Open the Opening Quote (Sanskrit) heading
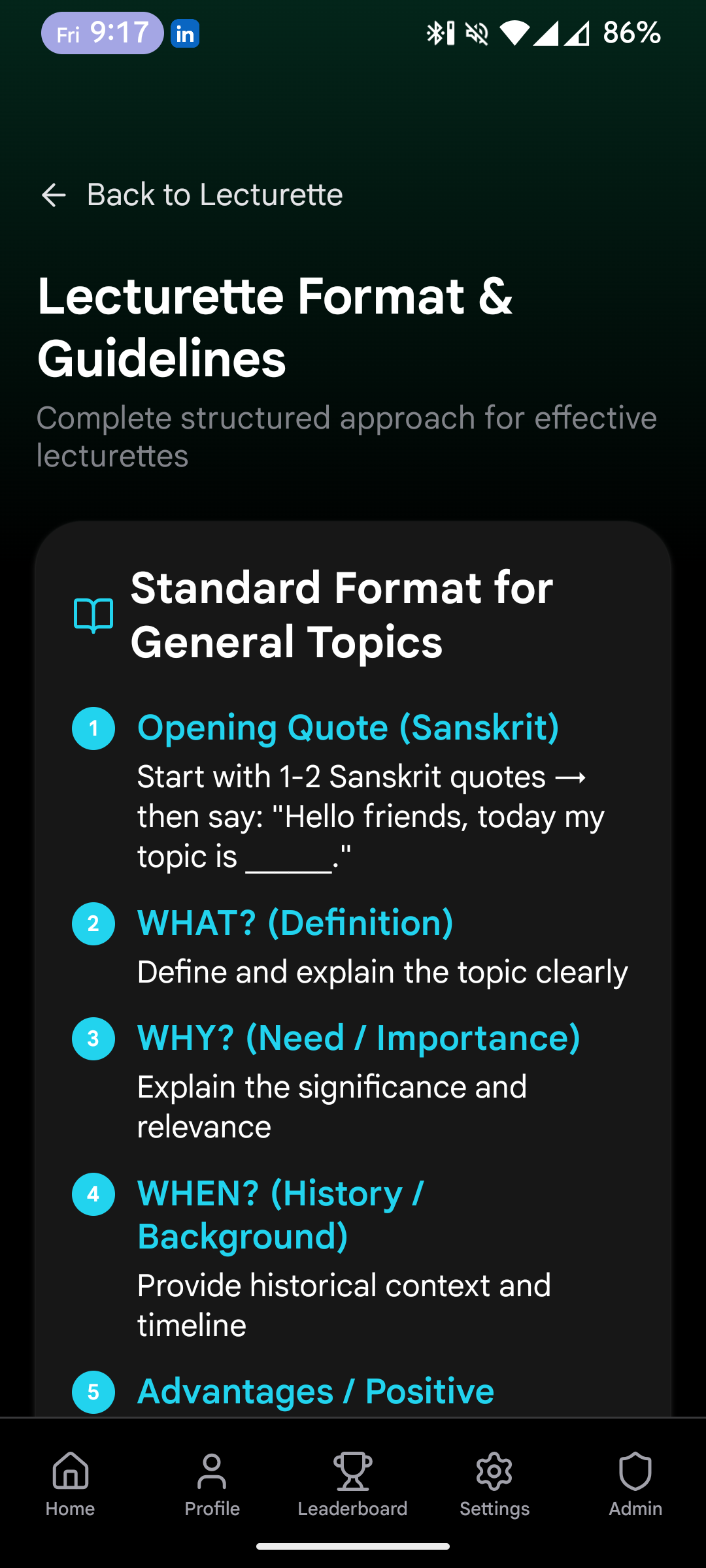 348,727
